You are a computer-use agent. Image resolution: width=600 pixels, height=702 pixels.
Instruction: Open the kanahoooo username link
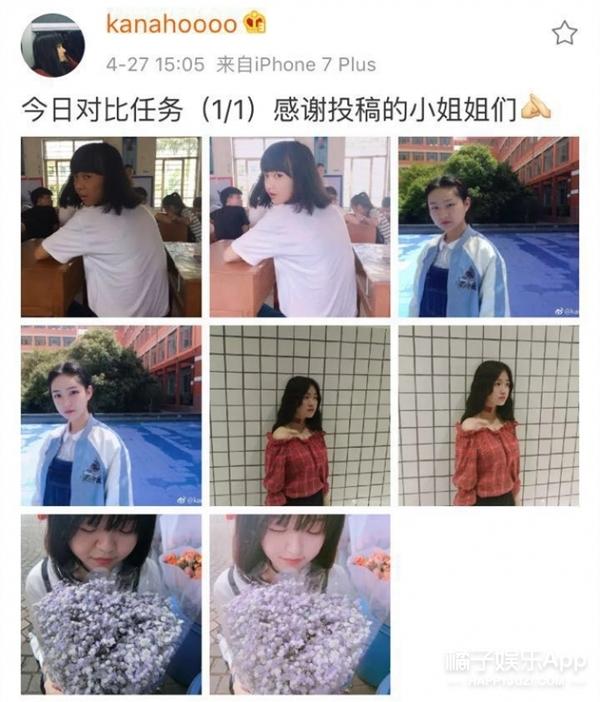[173, 24]
